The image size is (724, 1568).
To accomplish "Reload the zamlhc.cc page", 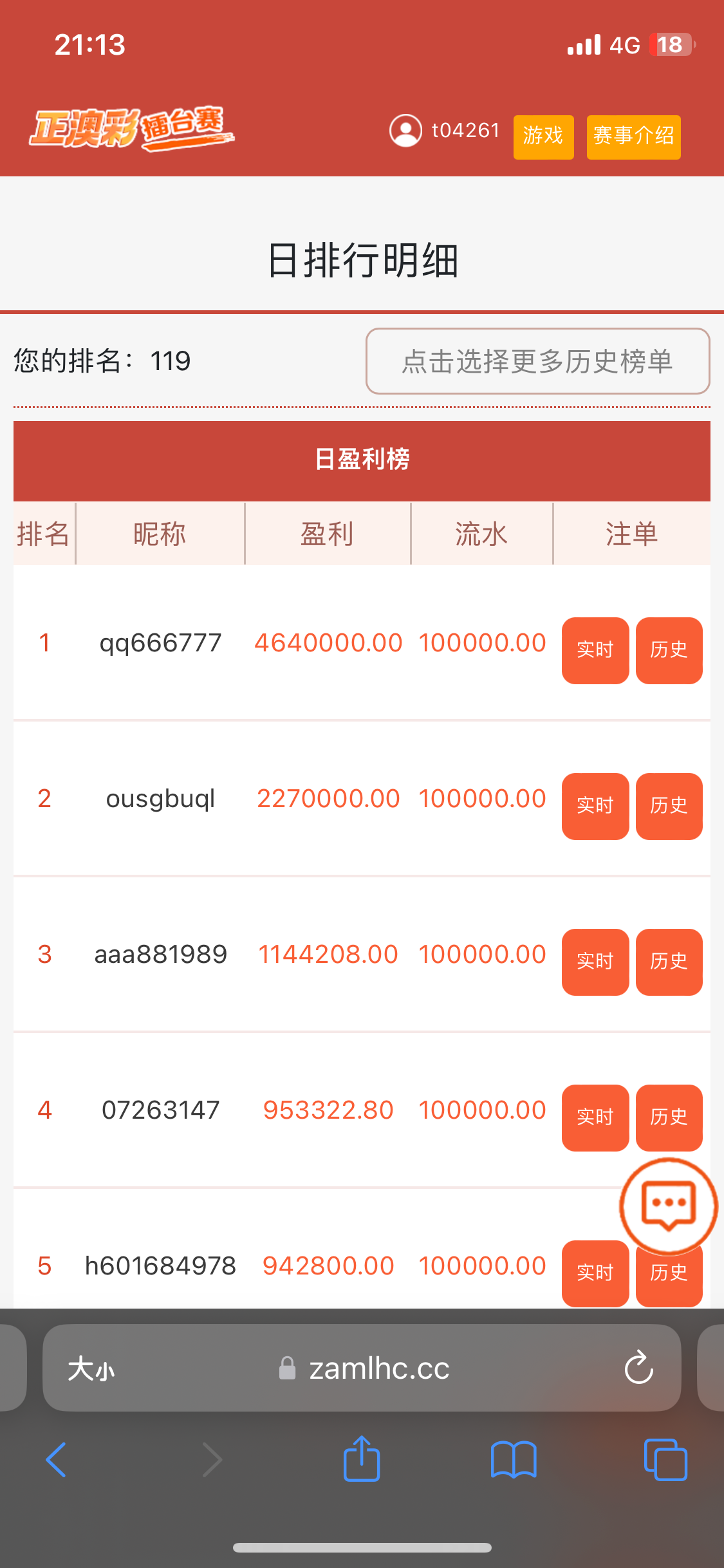I will click(638, 1367).
